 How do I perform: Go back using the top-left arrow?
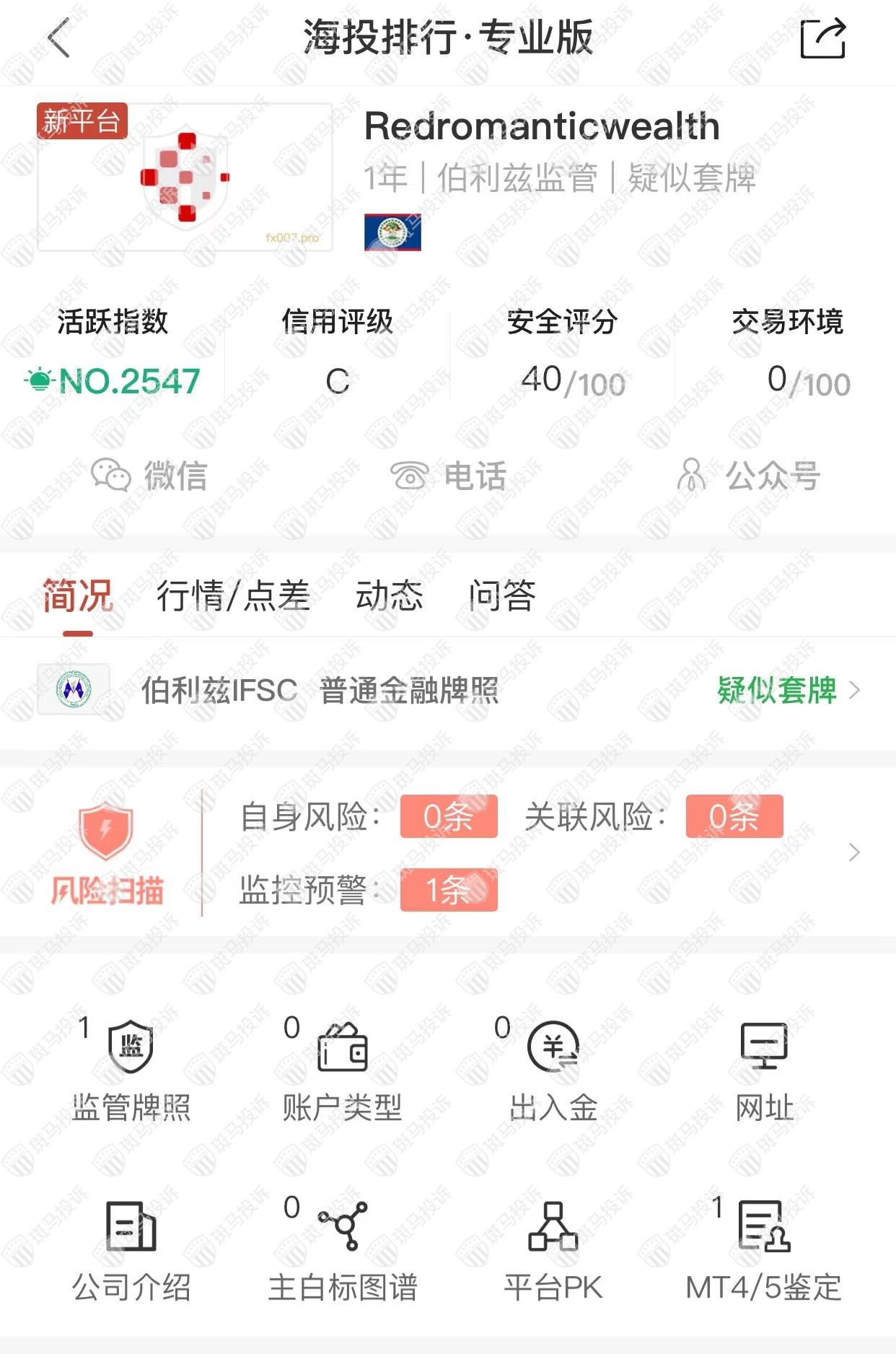59,38
